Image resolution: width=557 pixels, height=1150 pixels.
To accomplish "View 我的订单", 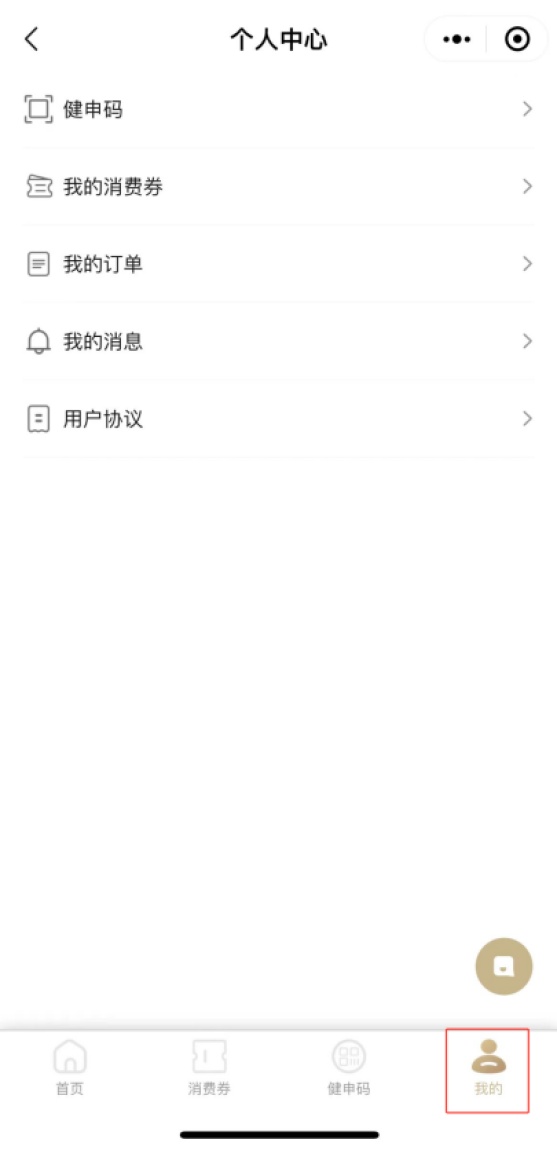I will click(x=278, y=264).
